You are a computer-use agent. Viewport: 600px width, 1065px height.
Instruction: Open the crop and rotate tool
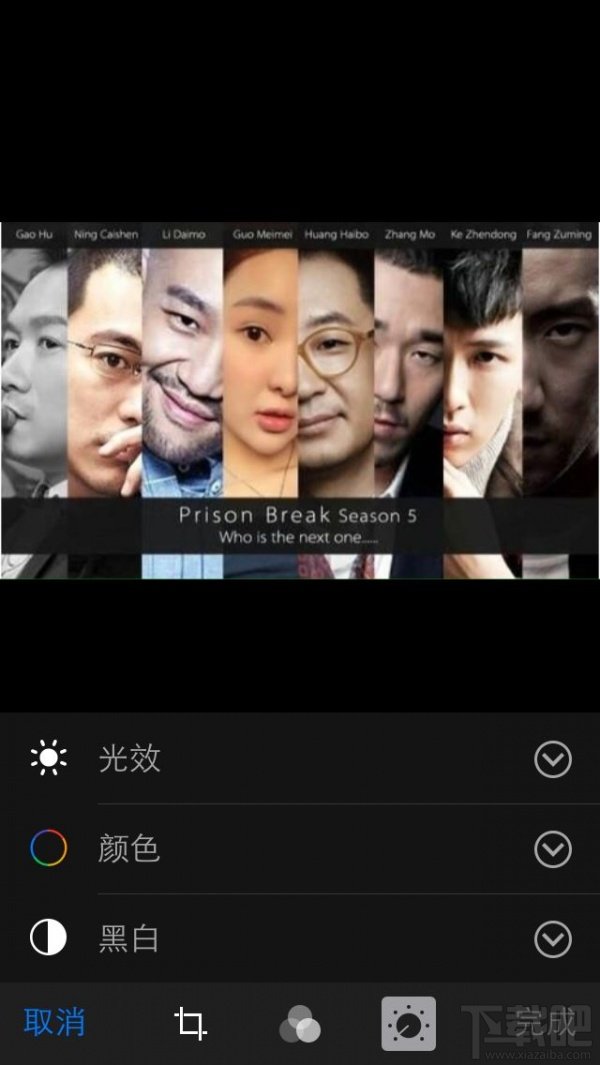[190, 1024]
